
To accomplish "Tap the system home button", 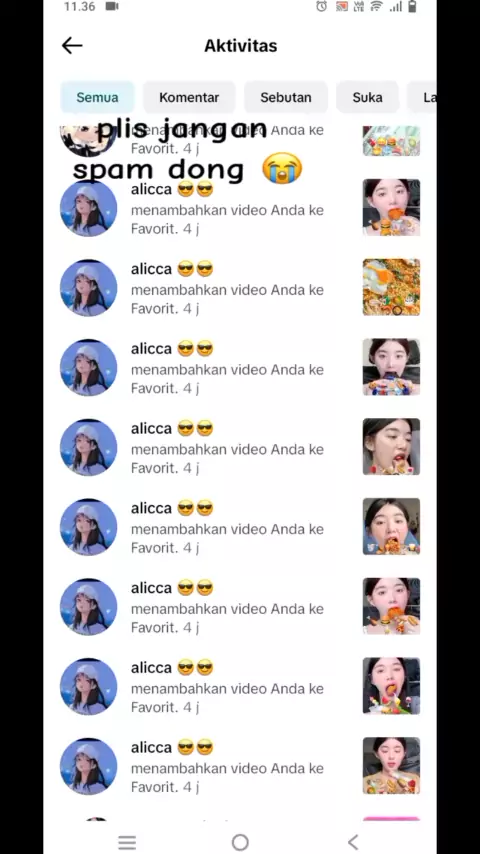I will (x=240, y=842).
